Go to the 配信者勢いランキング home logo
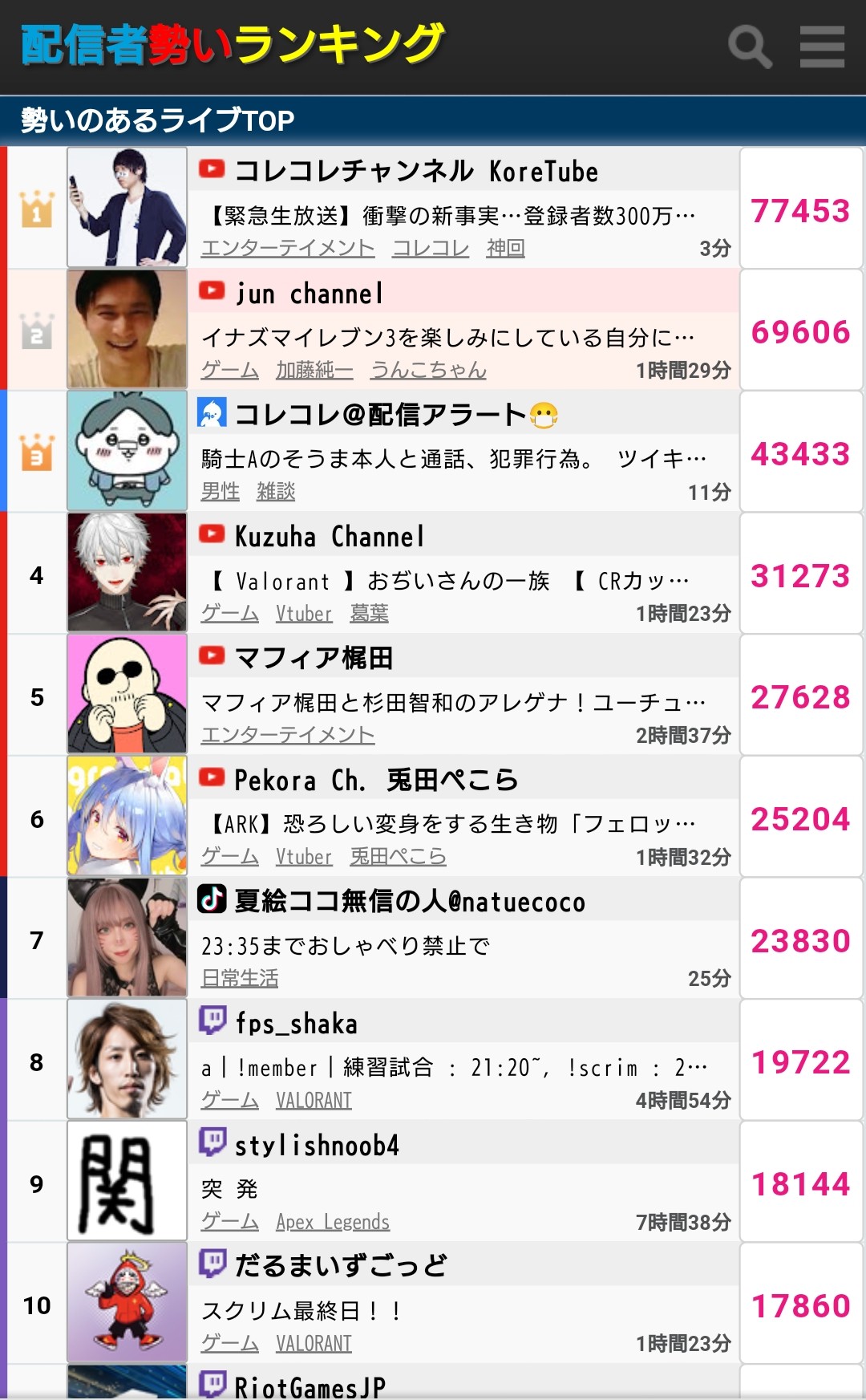This screenshot has width=866, height=1400. coord(233,45)
